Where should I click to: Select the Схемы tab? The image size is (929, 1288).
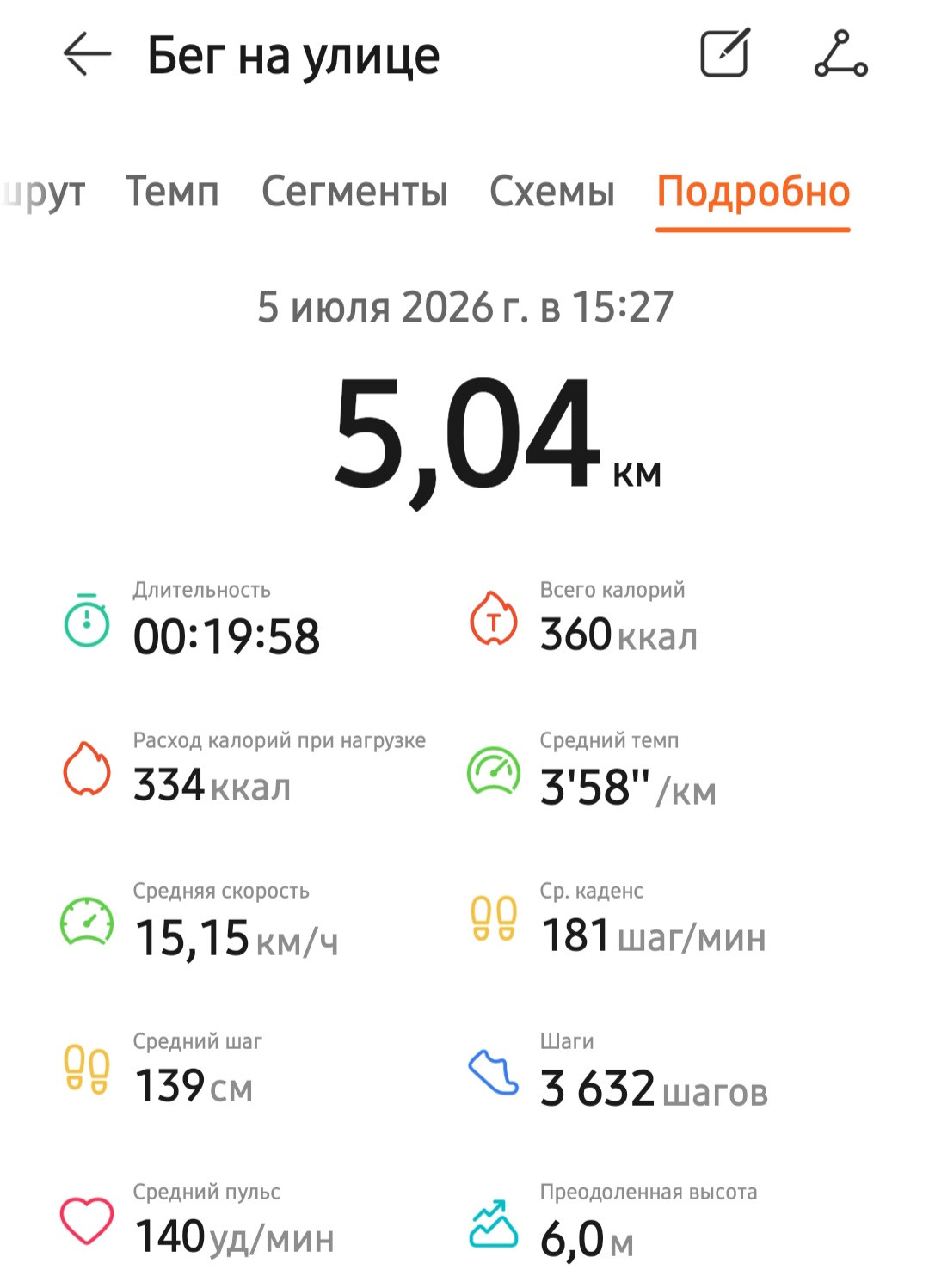(552, 191)
